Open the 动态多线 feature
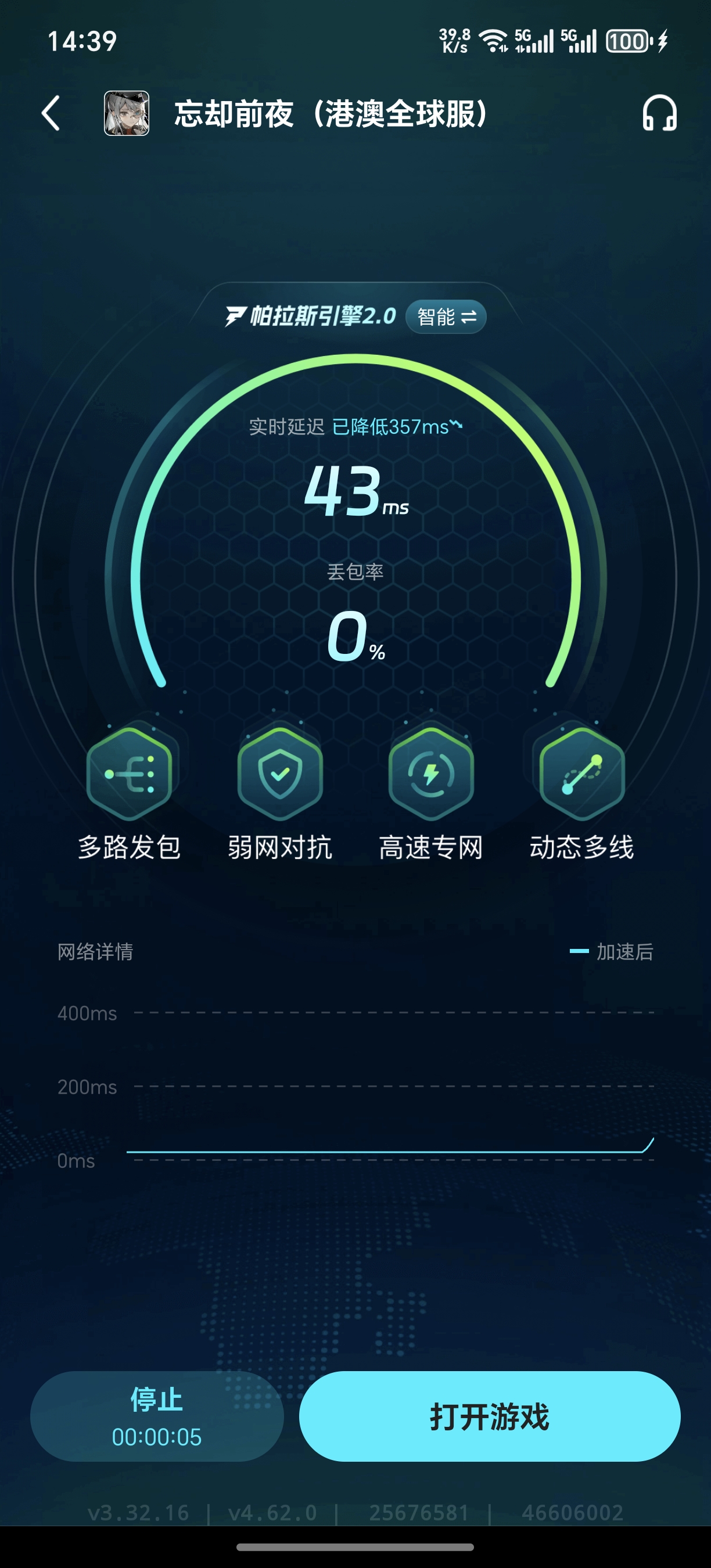The image size is (711, 1568). click(x=582, y=773)
